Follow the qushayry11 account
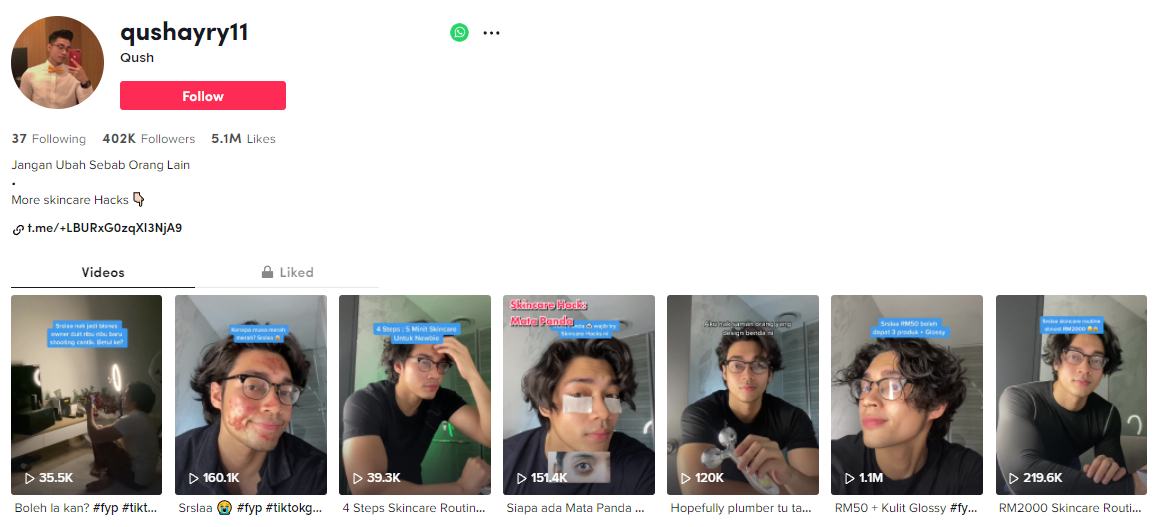The image size is (1154, 527). click(x=203, y=96)
